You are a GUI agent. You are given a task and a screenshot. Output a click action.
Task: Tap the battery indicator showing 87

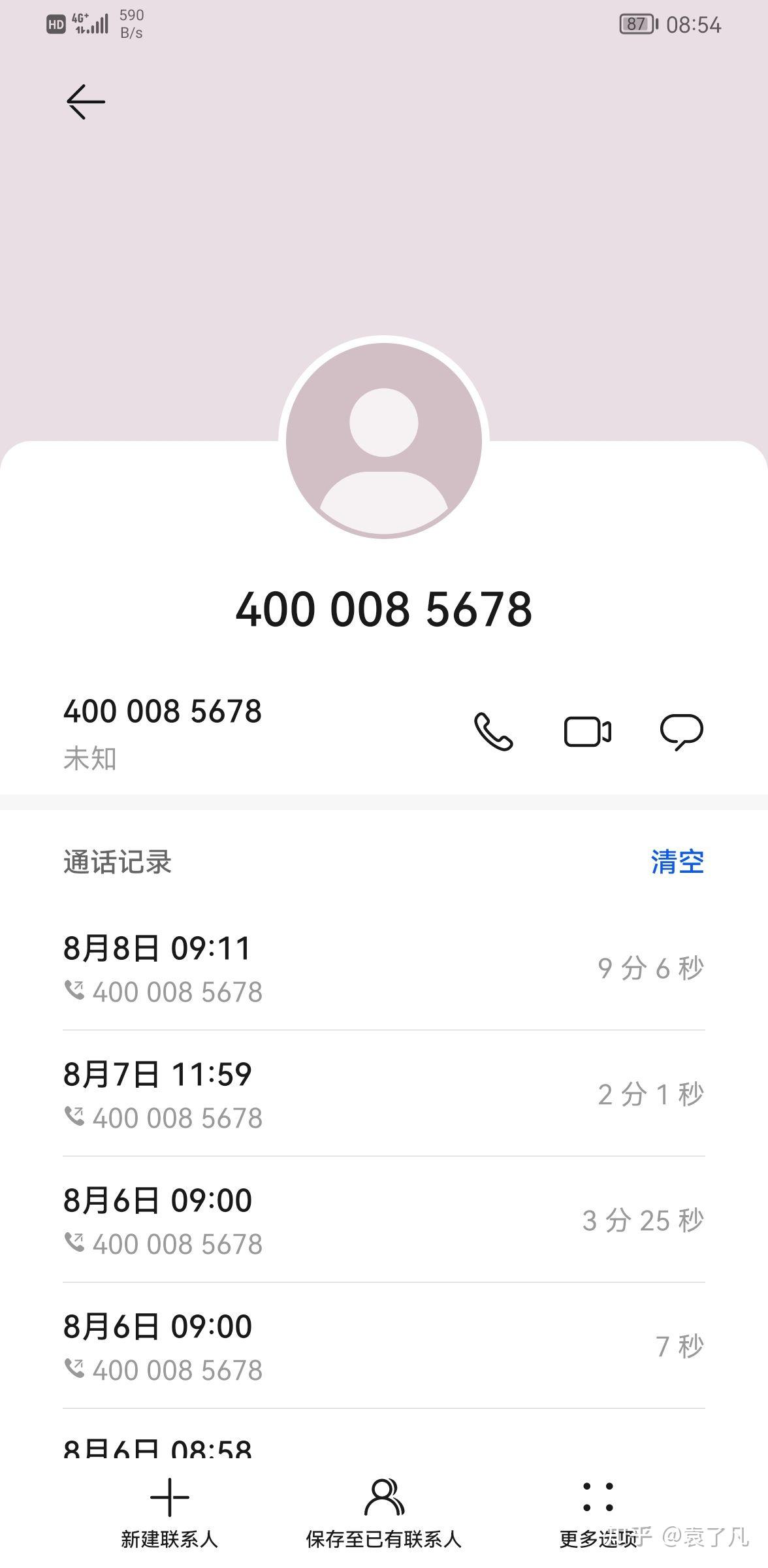click(635, 24)
